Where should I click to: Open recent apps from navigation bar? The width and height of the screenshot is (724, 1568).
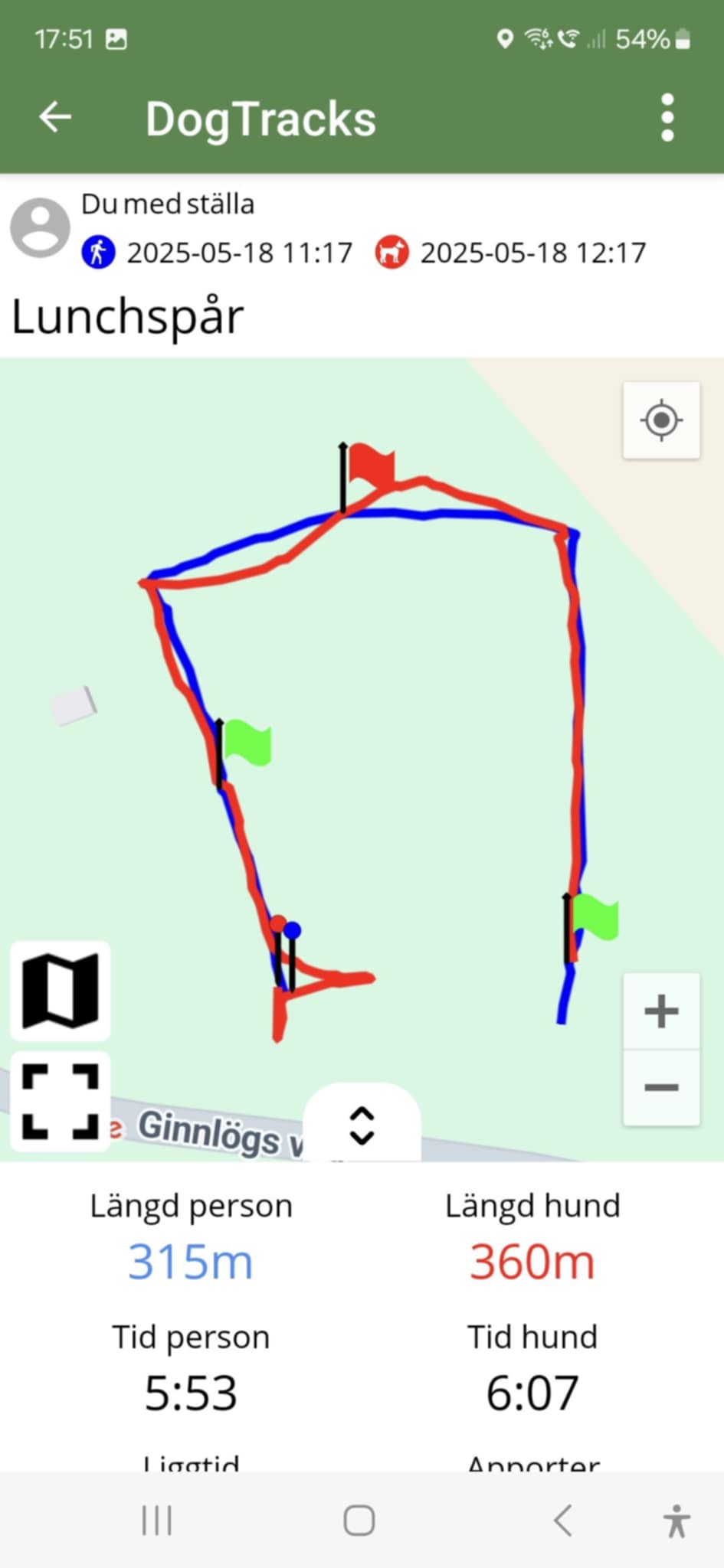point(157,1521)
